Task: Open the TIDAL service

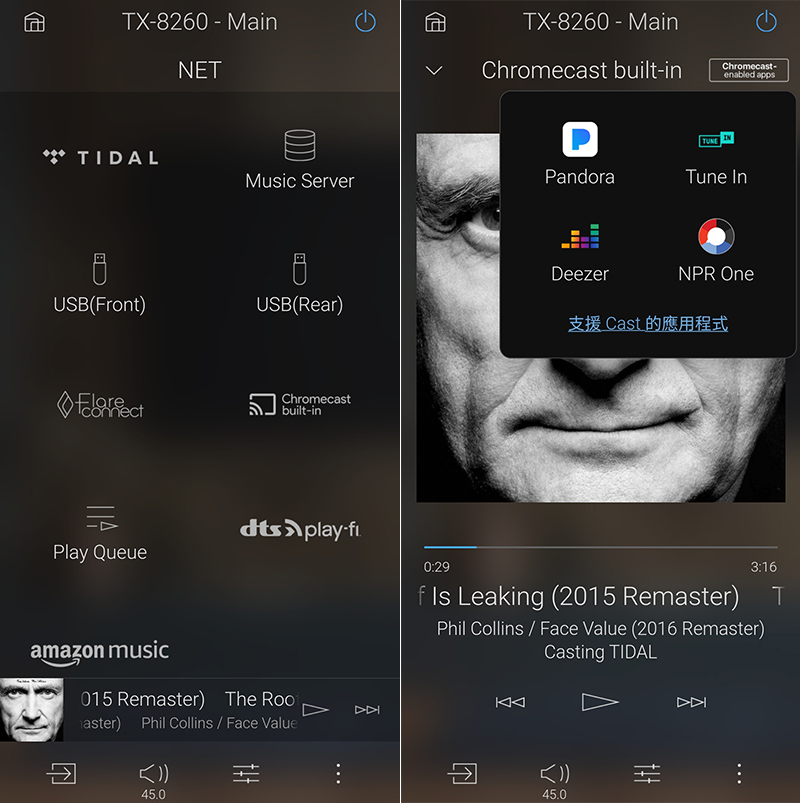Action: tap(100, 157)
